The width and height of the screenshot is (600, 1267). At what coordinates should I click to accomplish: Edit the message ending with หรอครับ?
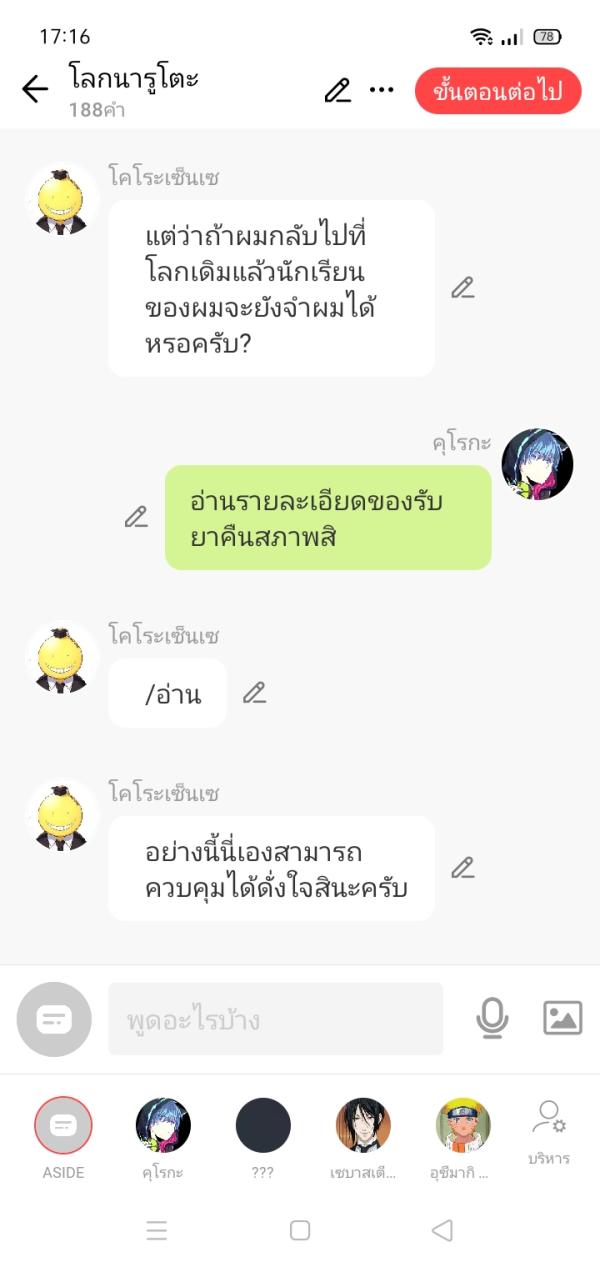tap(462, 288)
